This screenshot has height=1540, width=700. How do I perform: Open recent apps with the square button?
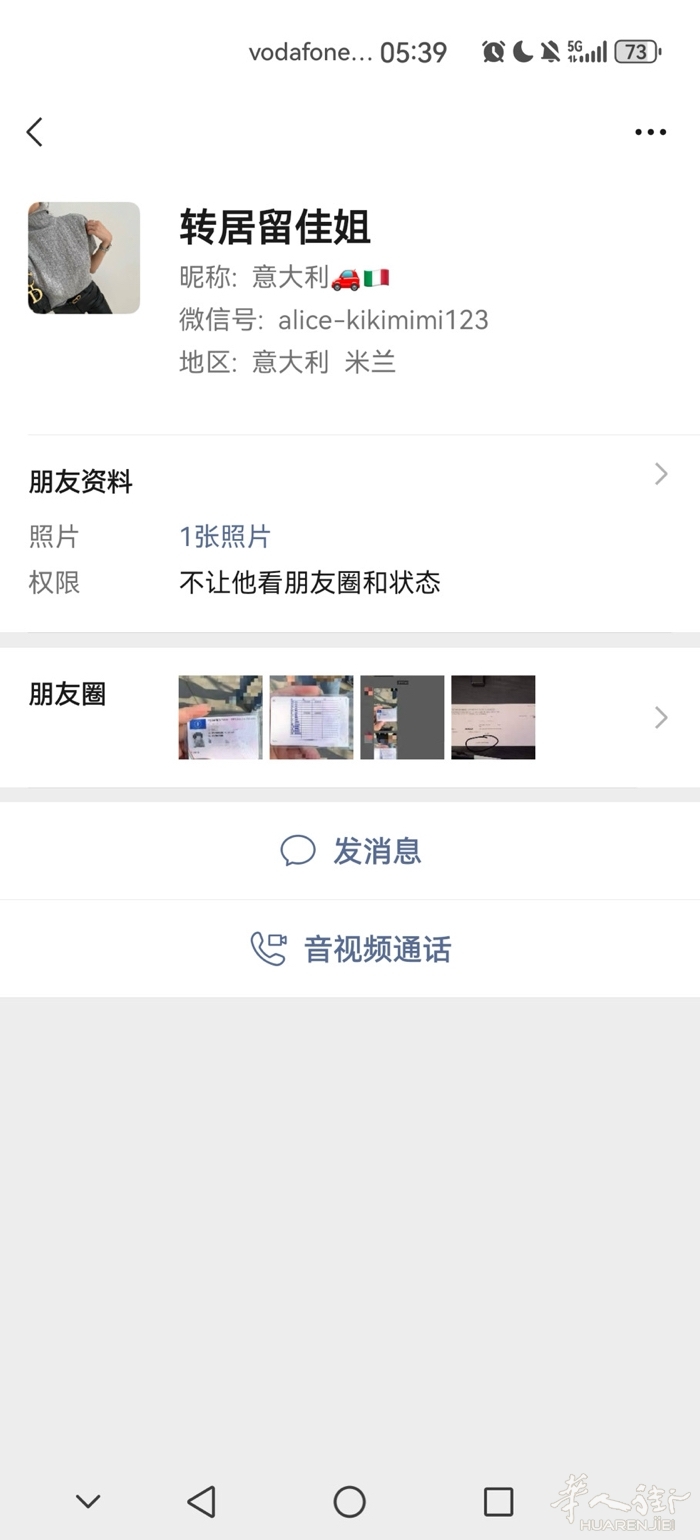point(498,1501)
